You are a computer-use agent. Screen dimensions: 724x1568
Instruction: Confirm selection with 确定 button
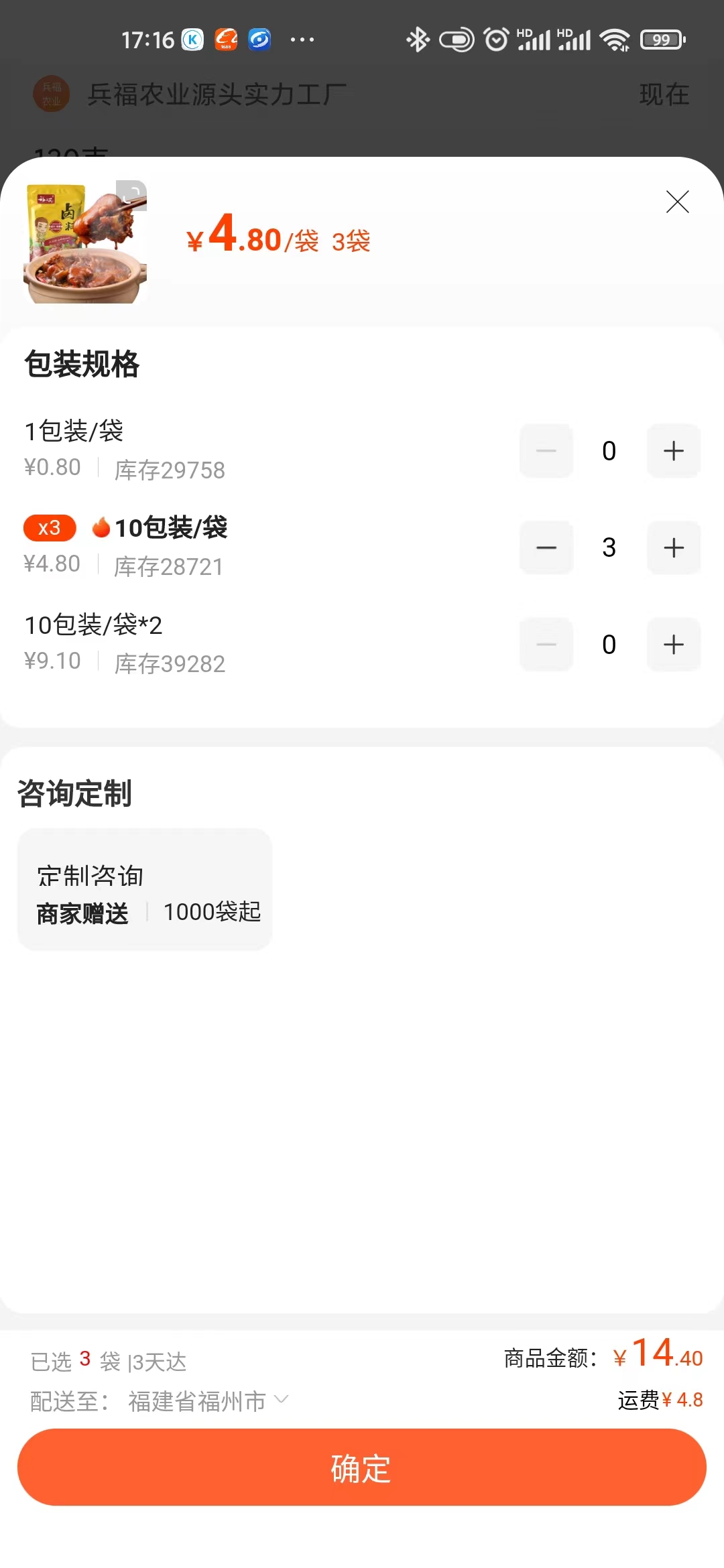point(362,1467)
